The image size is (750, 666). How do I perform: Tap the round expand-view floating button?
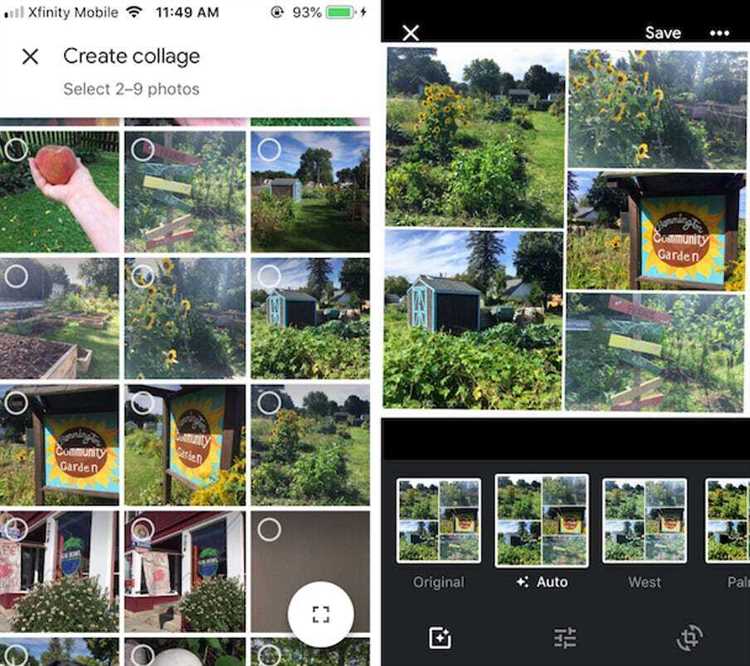point(320,614)
